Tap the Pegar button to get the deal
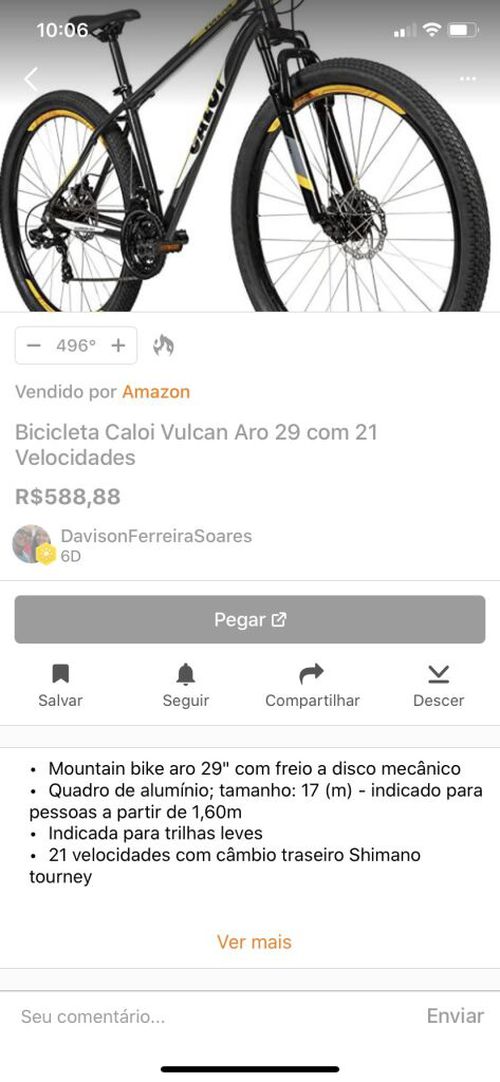This screenshot has height=1082, width=500. (250, 620)
